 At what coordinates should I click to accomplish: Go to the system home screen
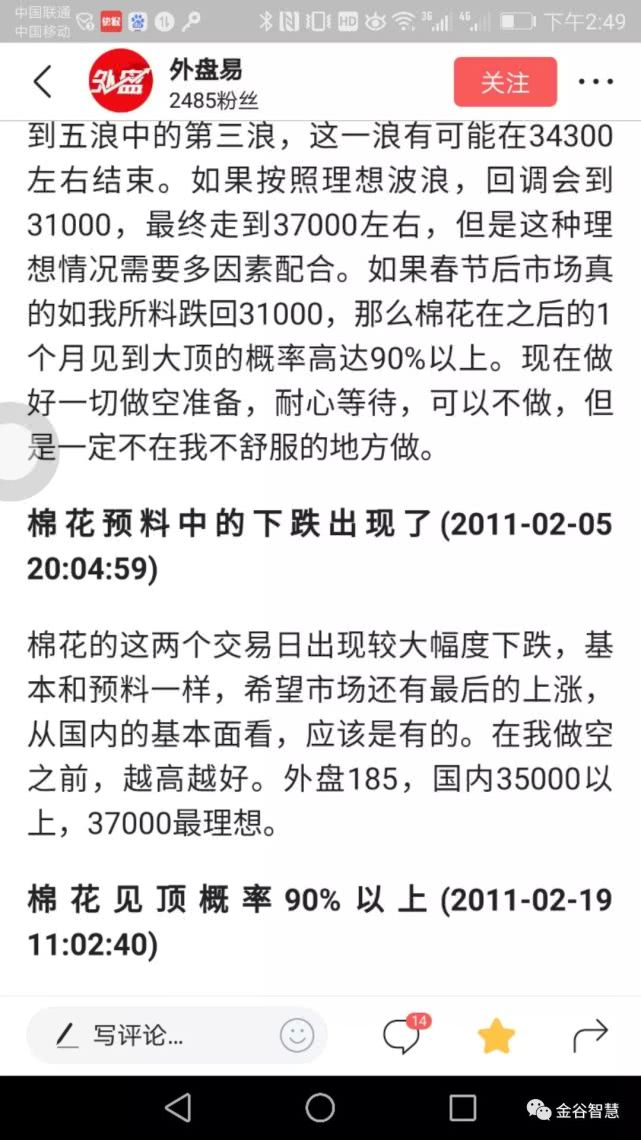pyautogui.click(x=320, y=1107)
